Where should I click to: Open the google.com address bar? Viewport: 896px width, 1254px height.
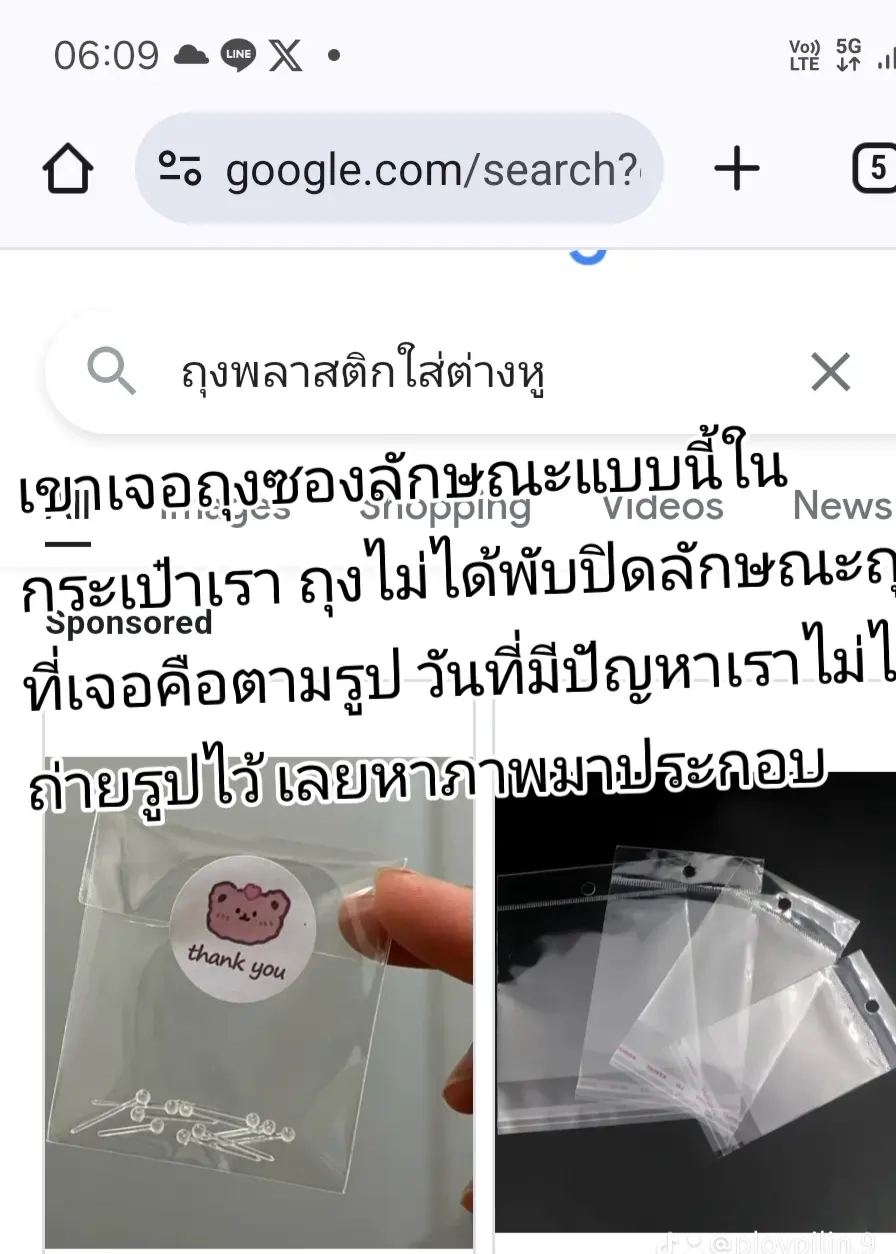pyautogui.click(x=399, y=168)
